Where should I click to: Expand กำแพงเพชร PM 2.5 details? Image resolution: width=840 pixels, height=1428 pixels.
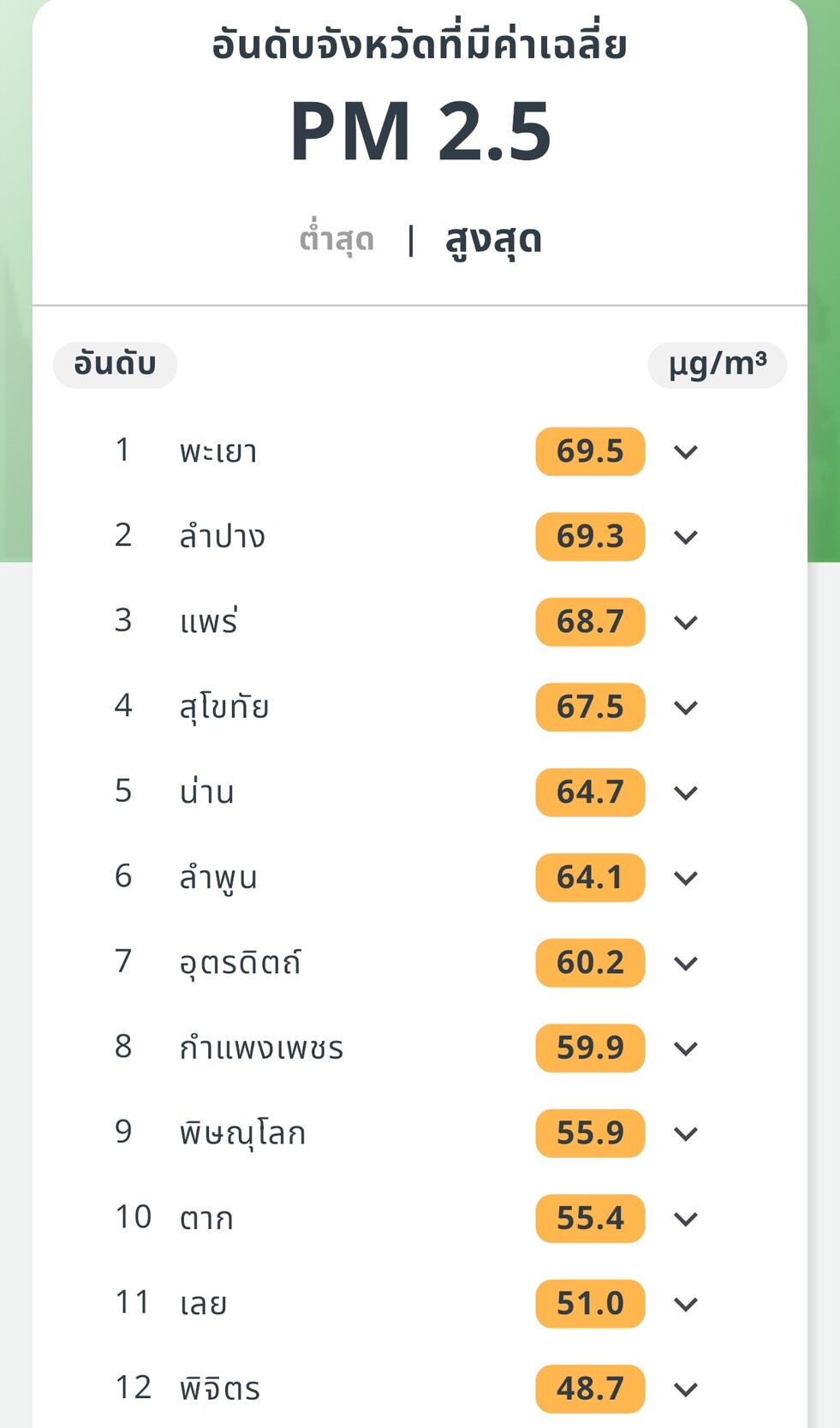point(686,1049)
